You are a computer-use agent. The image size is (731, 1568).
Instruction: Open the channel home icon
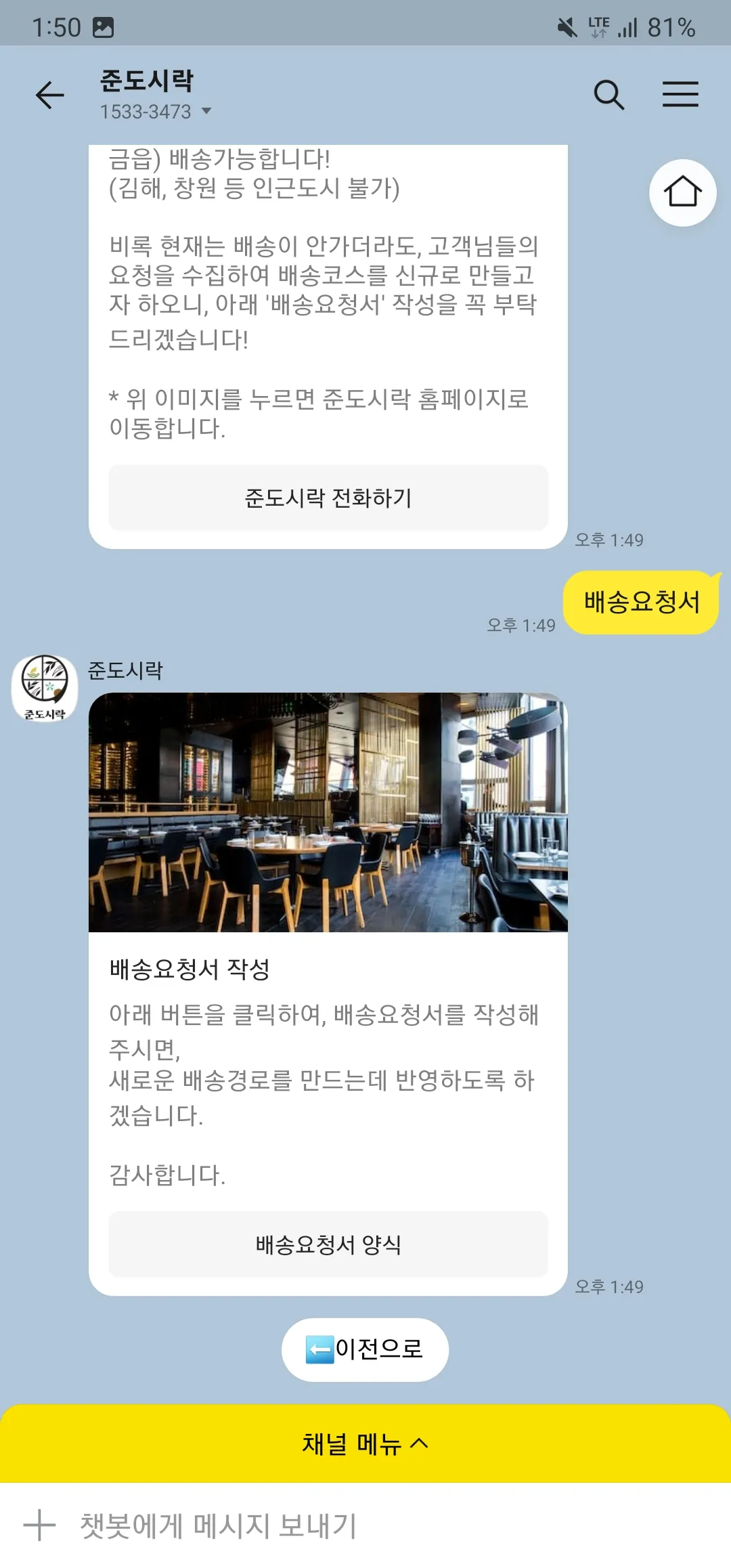tap(682, 193)
